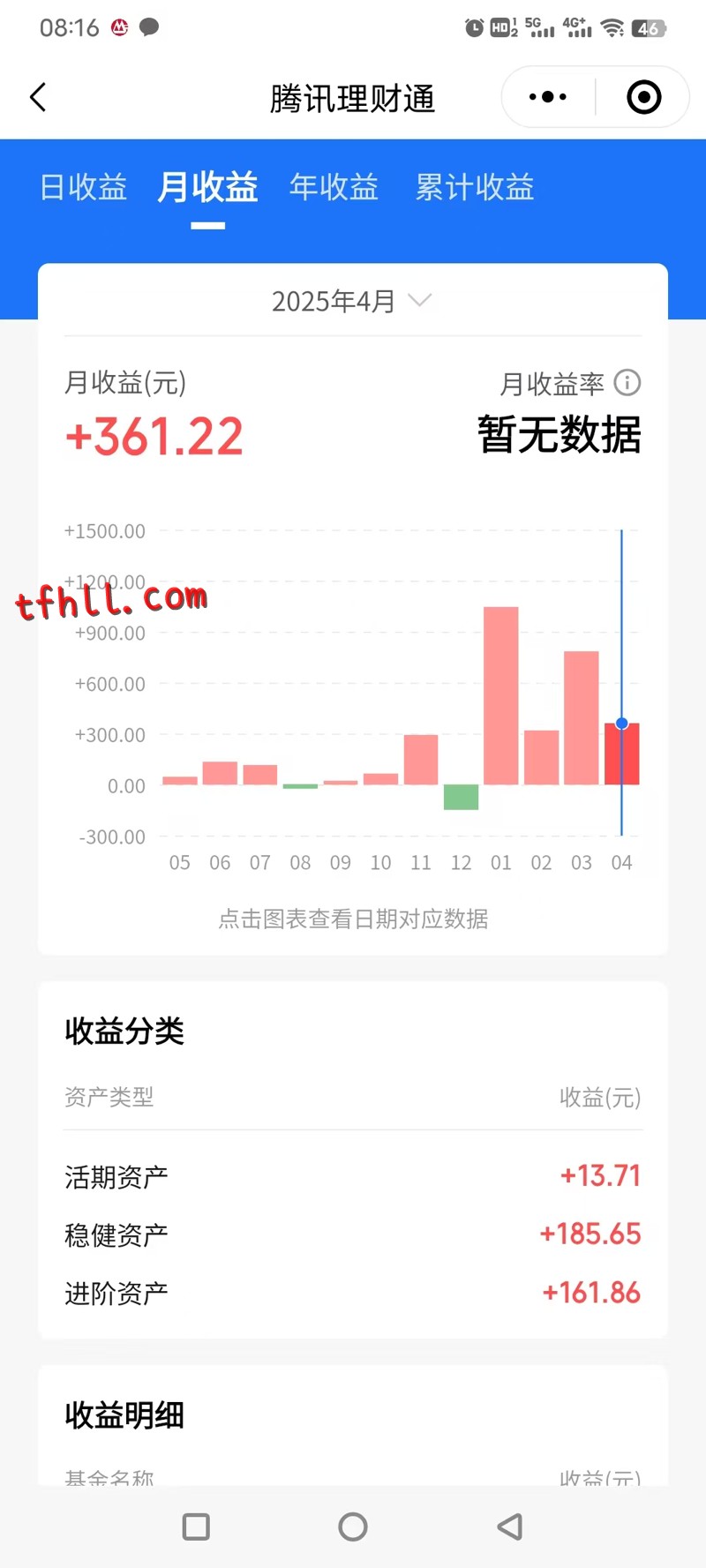Expand the 2025年4月 month picker
The height and width of the screenshot is (1568, 706).
(351, 301)
